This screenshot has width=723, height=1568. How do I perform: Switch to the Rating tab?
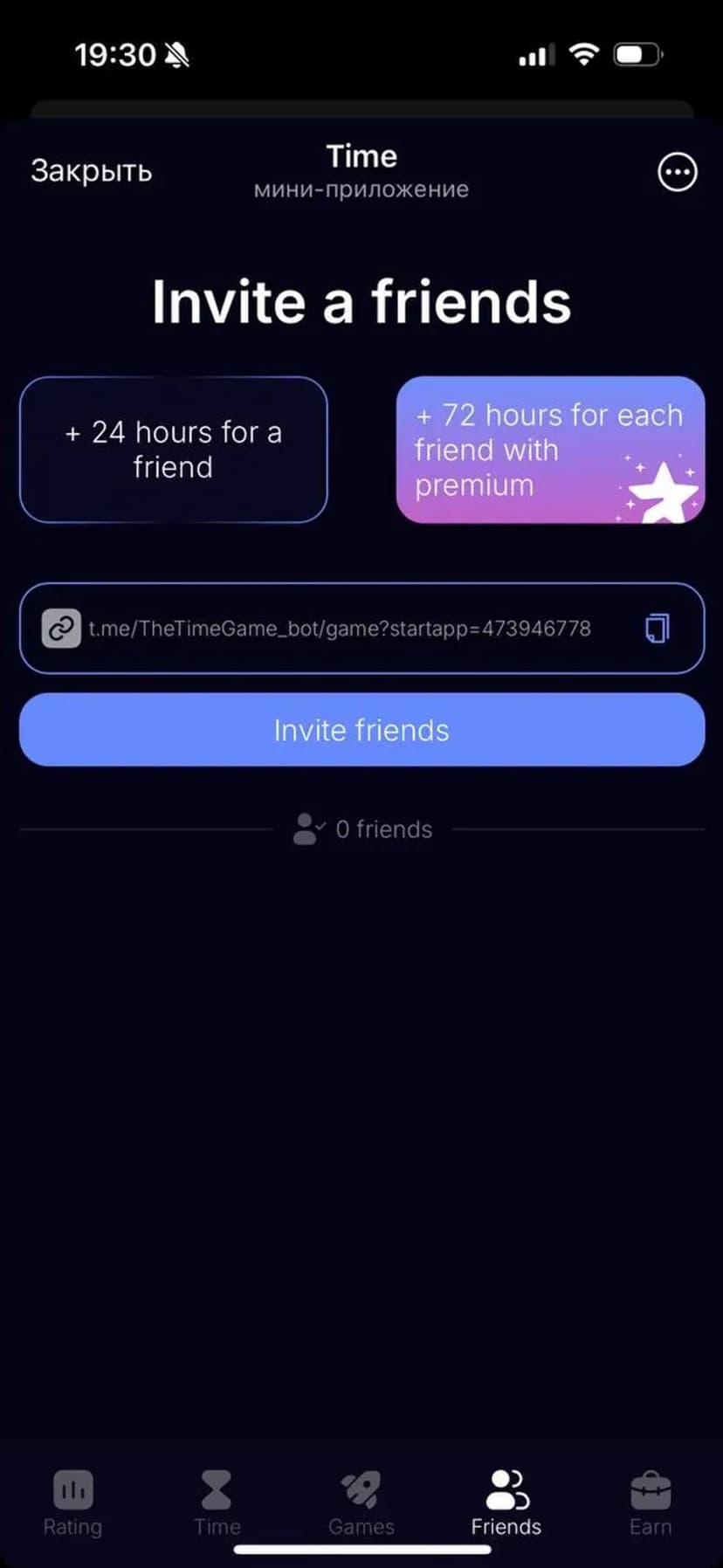click(72, 1501)
